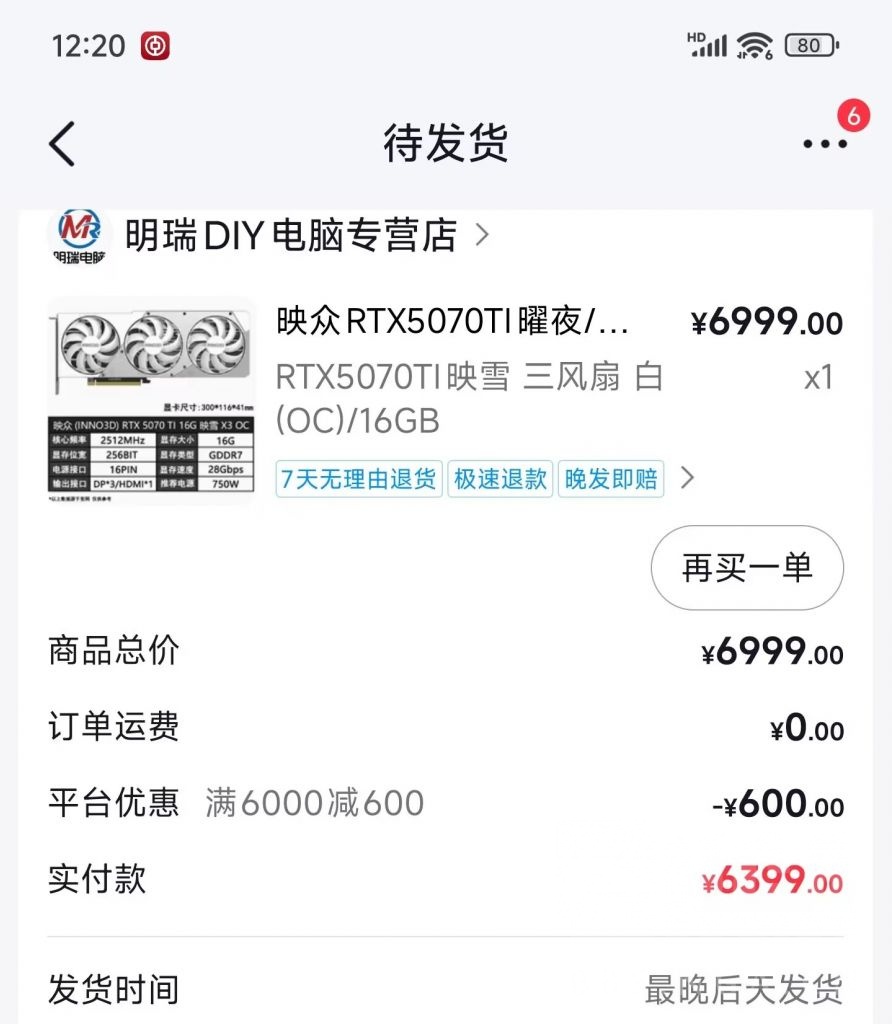Image resolution: width=892 pixels, height=1024 pixels.
Task: Tap the Wi-Fi icon in the status bar
Action: (753, 45)
